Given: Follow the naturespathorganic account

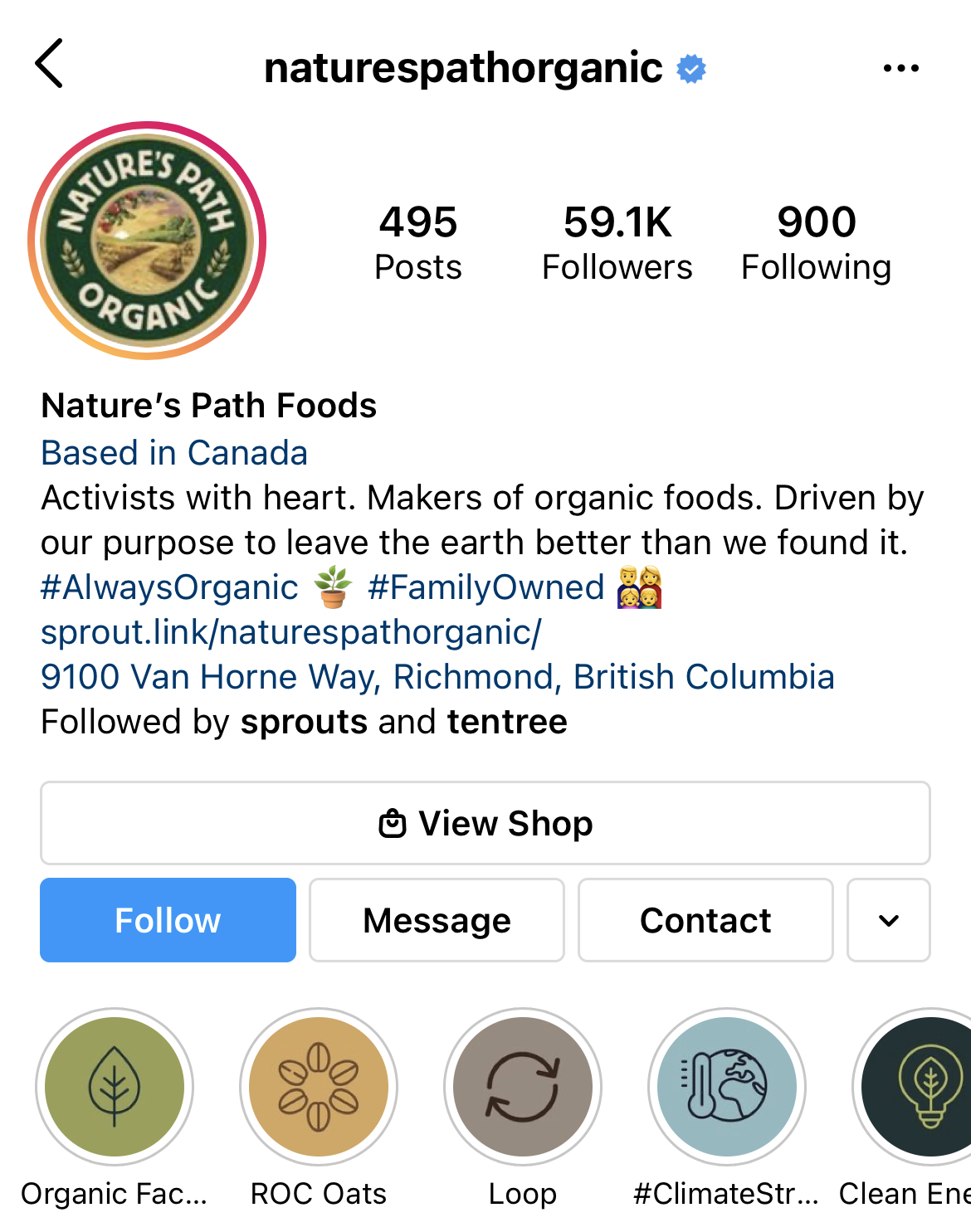Looking at the screenshot, I should [168, 920].
